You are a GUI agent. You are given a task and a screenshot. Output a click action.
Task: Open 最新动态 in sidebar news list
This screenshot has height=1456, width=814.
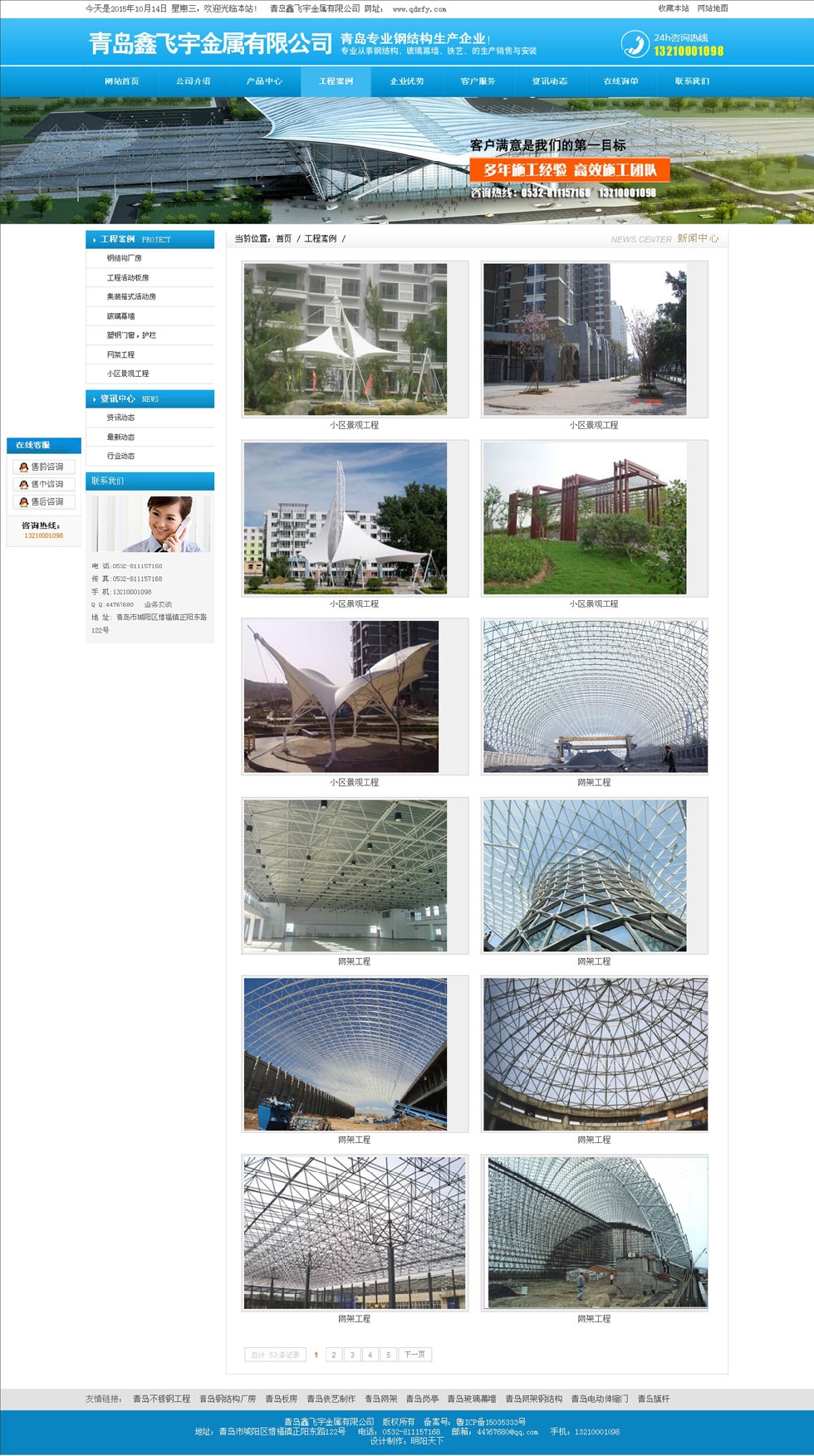[120, 437]
